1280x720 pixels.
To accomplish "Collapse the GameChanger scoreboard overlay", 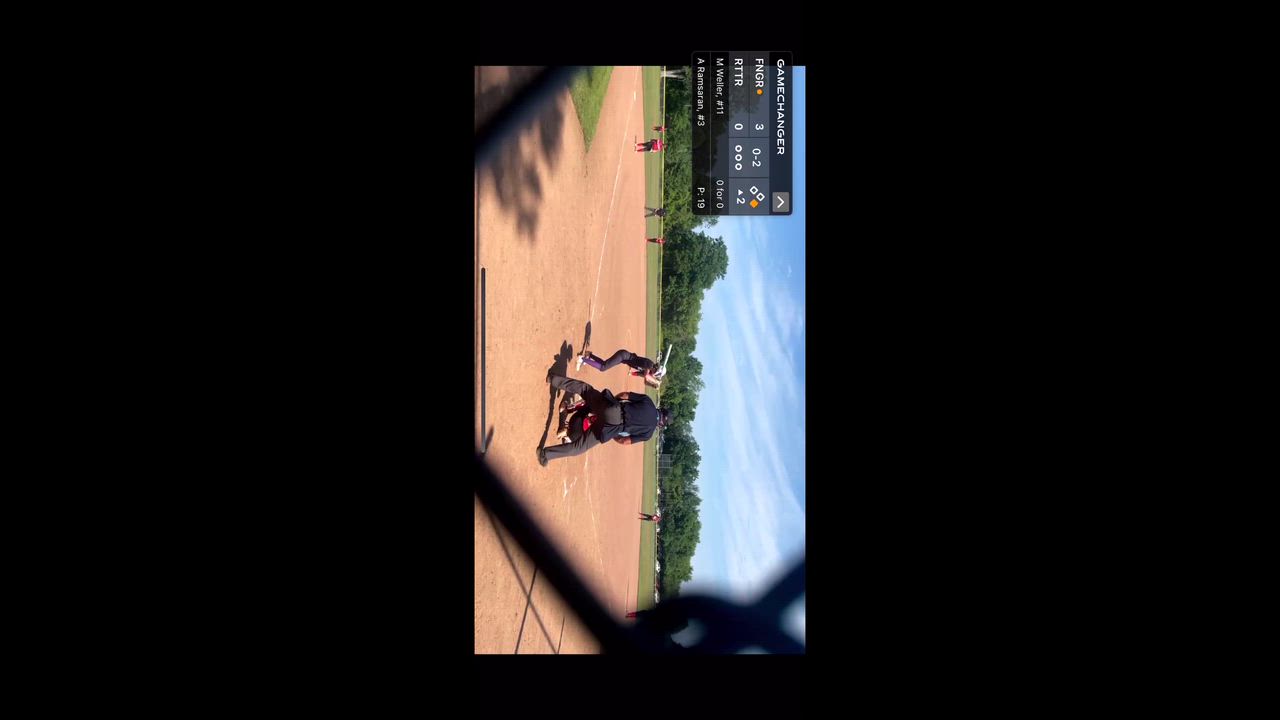I will 780,202.
